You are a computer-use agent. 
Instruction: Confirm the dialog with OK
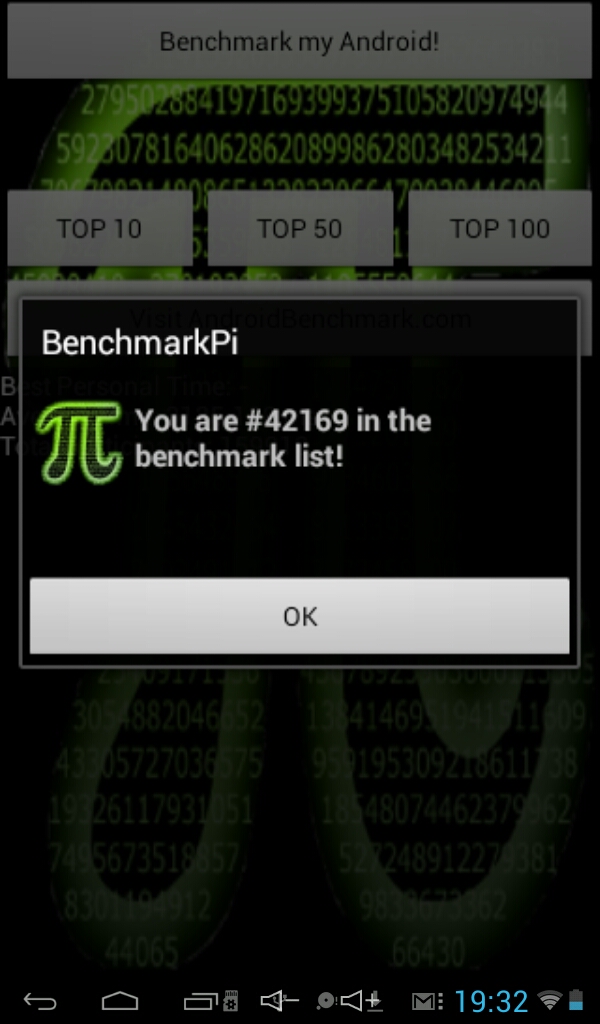click(300, 616)
